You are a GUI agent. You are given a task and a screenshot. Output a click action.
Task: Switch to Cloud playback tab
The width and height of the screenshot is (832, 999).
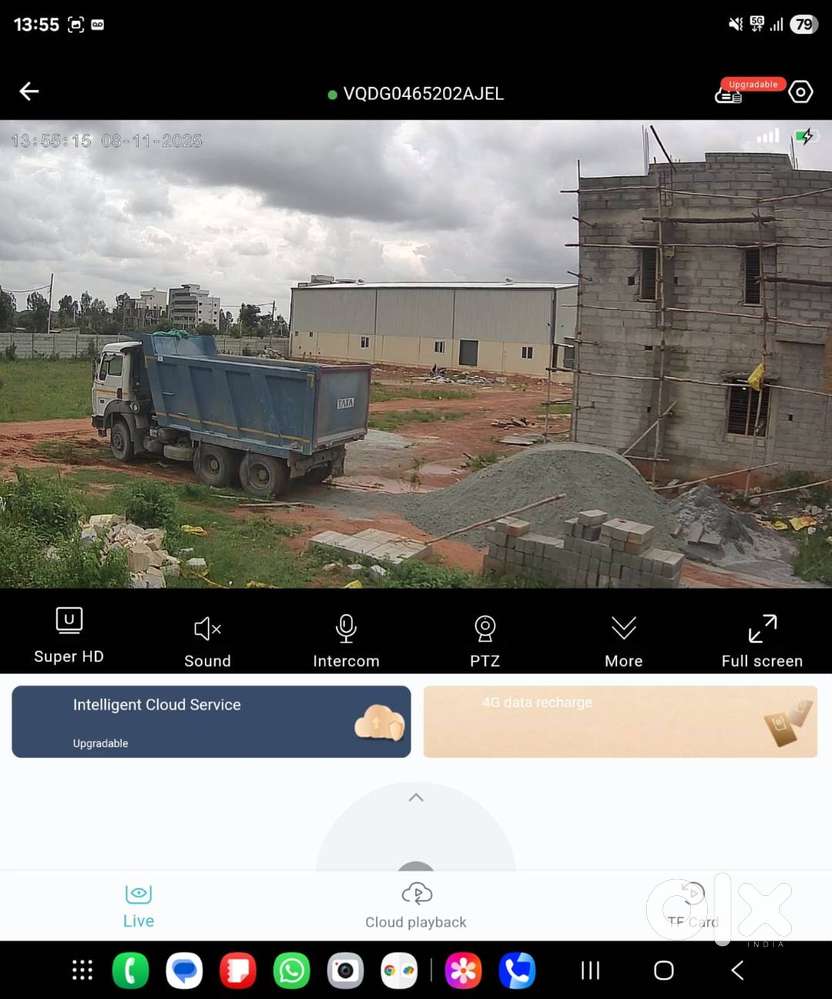coord(416,906)
